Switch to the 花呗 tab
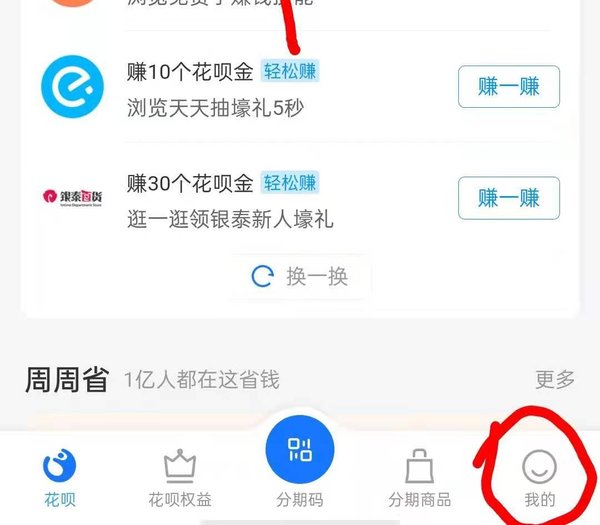 coord(59,476)
